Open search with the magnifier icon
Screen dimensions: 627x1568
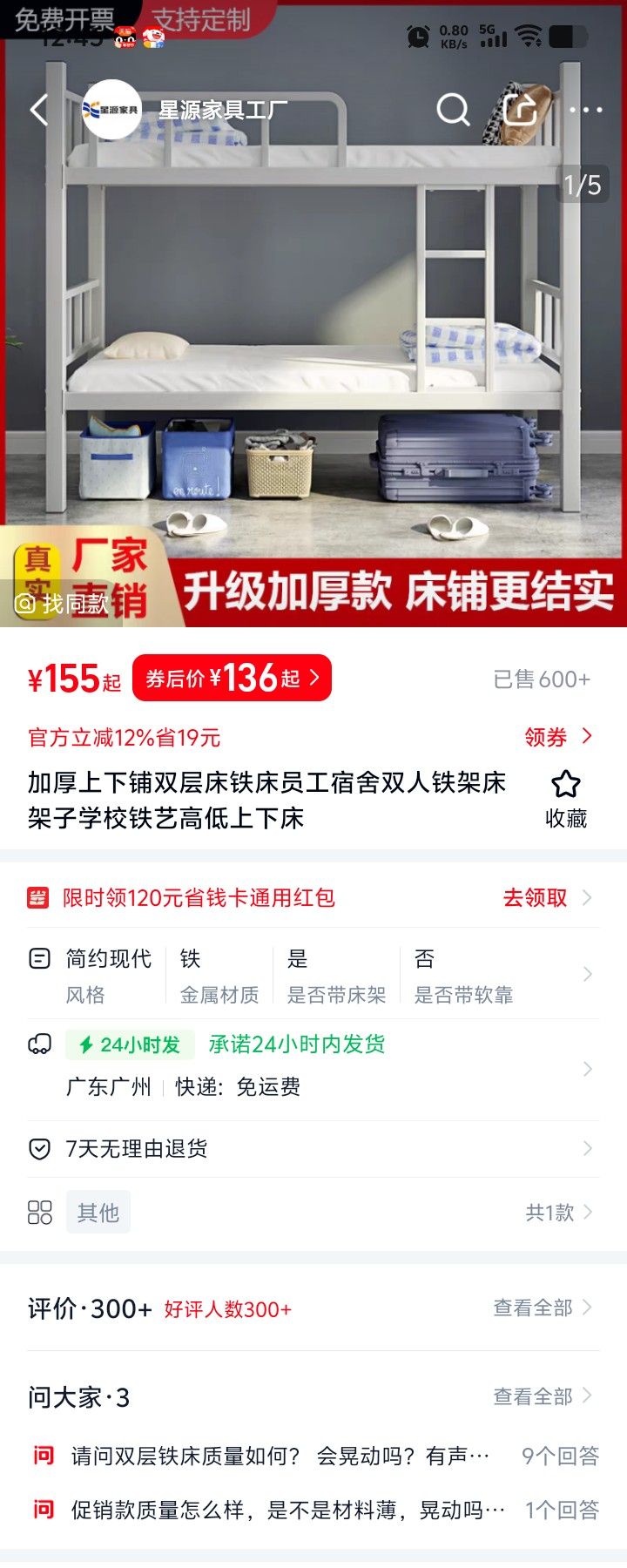click(453, 111)
